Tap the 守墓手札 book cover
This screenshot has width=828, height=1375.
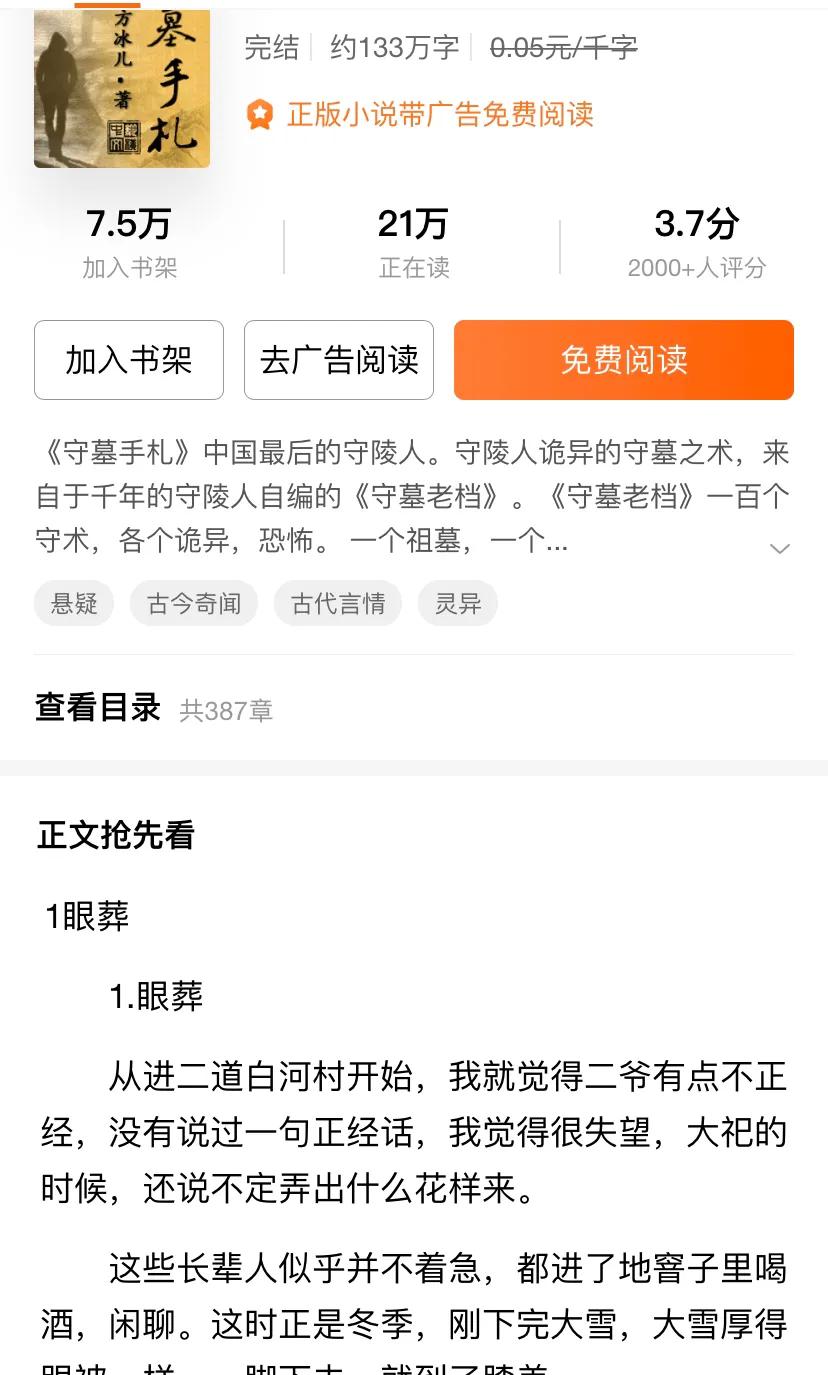click(122, 88)
